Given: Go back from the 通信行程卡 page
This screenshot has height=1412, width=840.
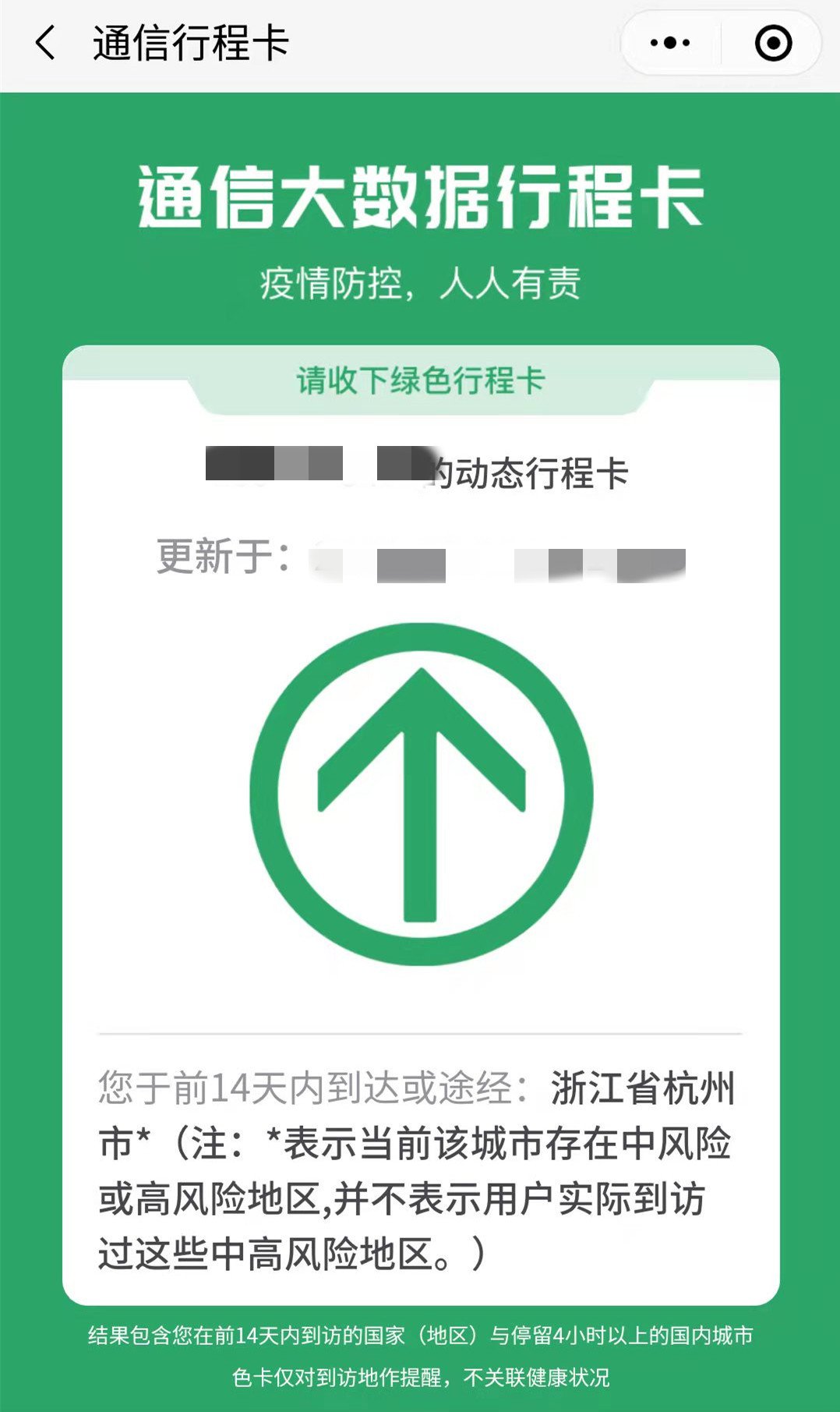Looking at the screenshot, I should pos(45,43).
